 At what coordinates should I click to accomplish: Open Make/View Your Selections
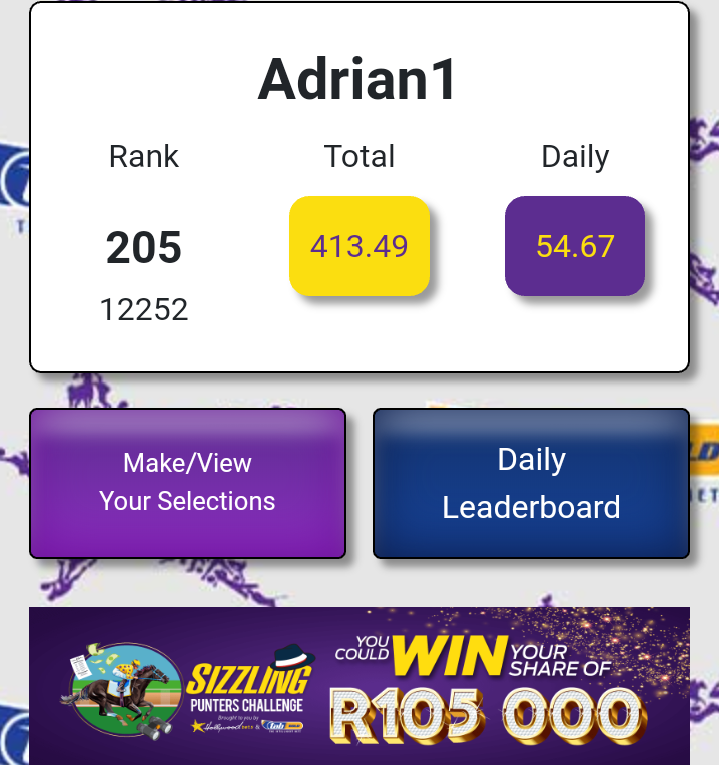(x=187, y=483)
